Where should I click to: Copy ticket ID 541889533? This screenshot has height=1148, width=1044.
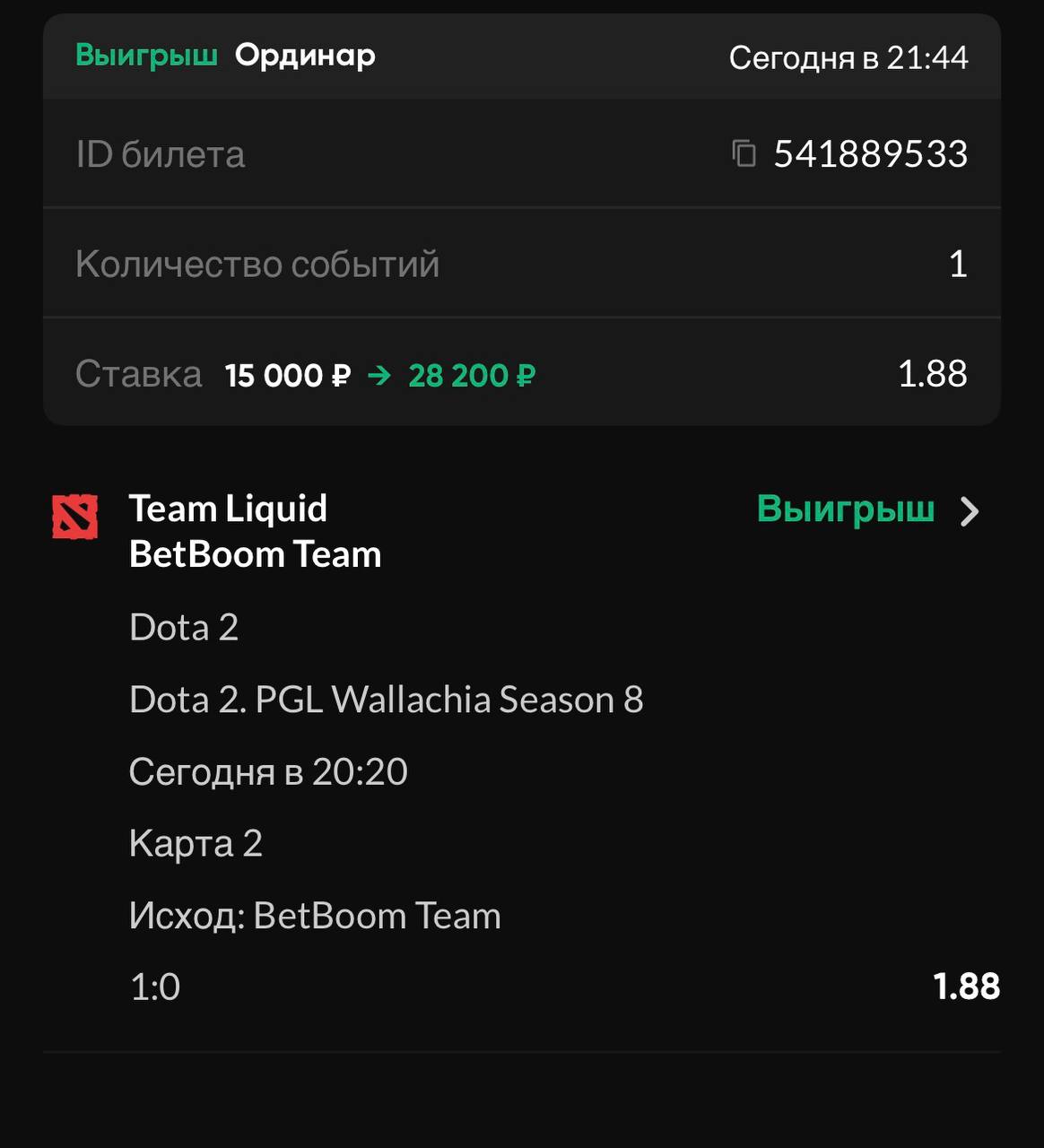(744, 153)
